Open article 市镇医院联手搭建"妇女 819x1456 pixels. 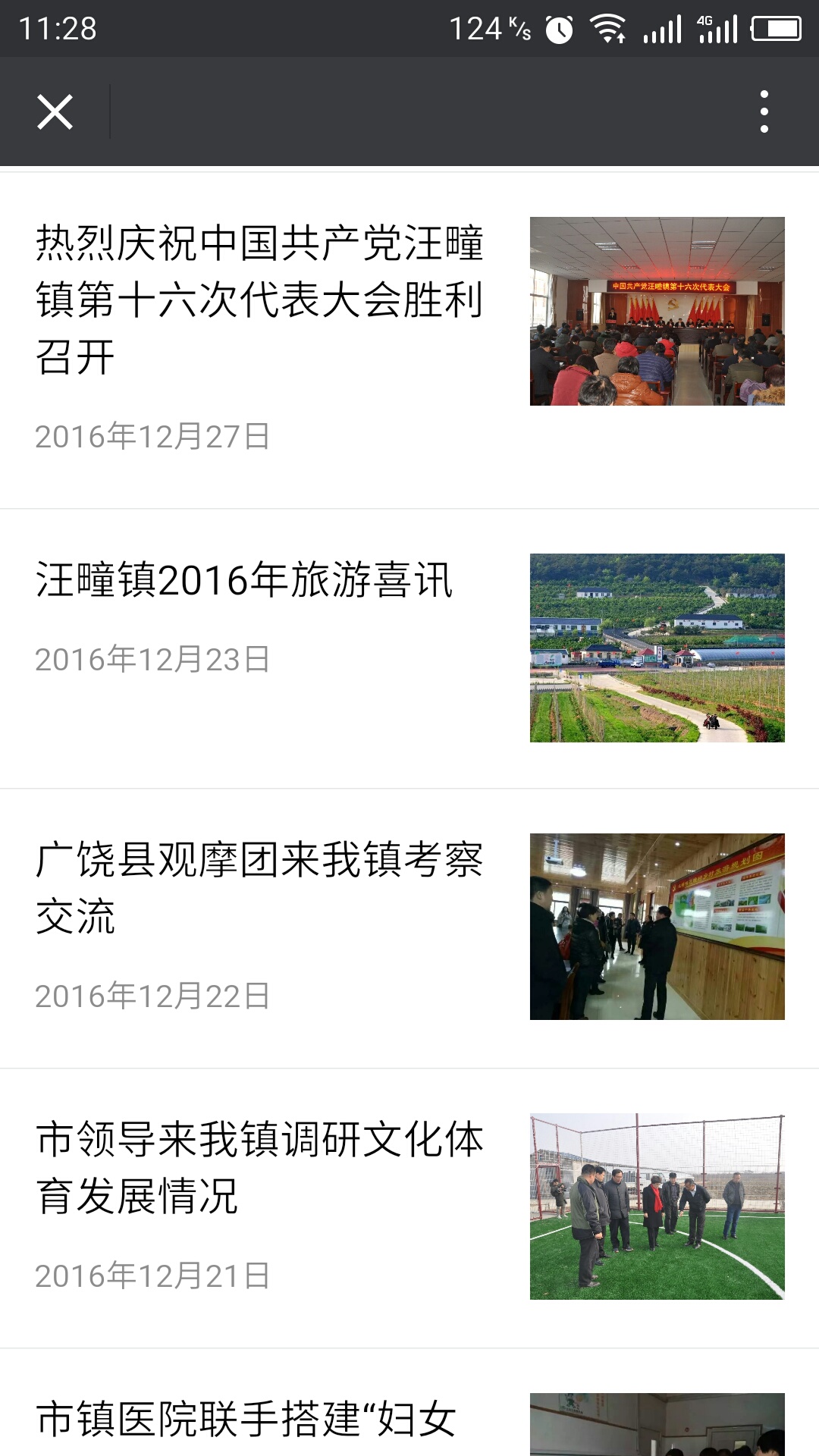[x=409, y=1404]
